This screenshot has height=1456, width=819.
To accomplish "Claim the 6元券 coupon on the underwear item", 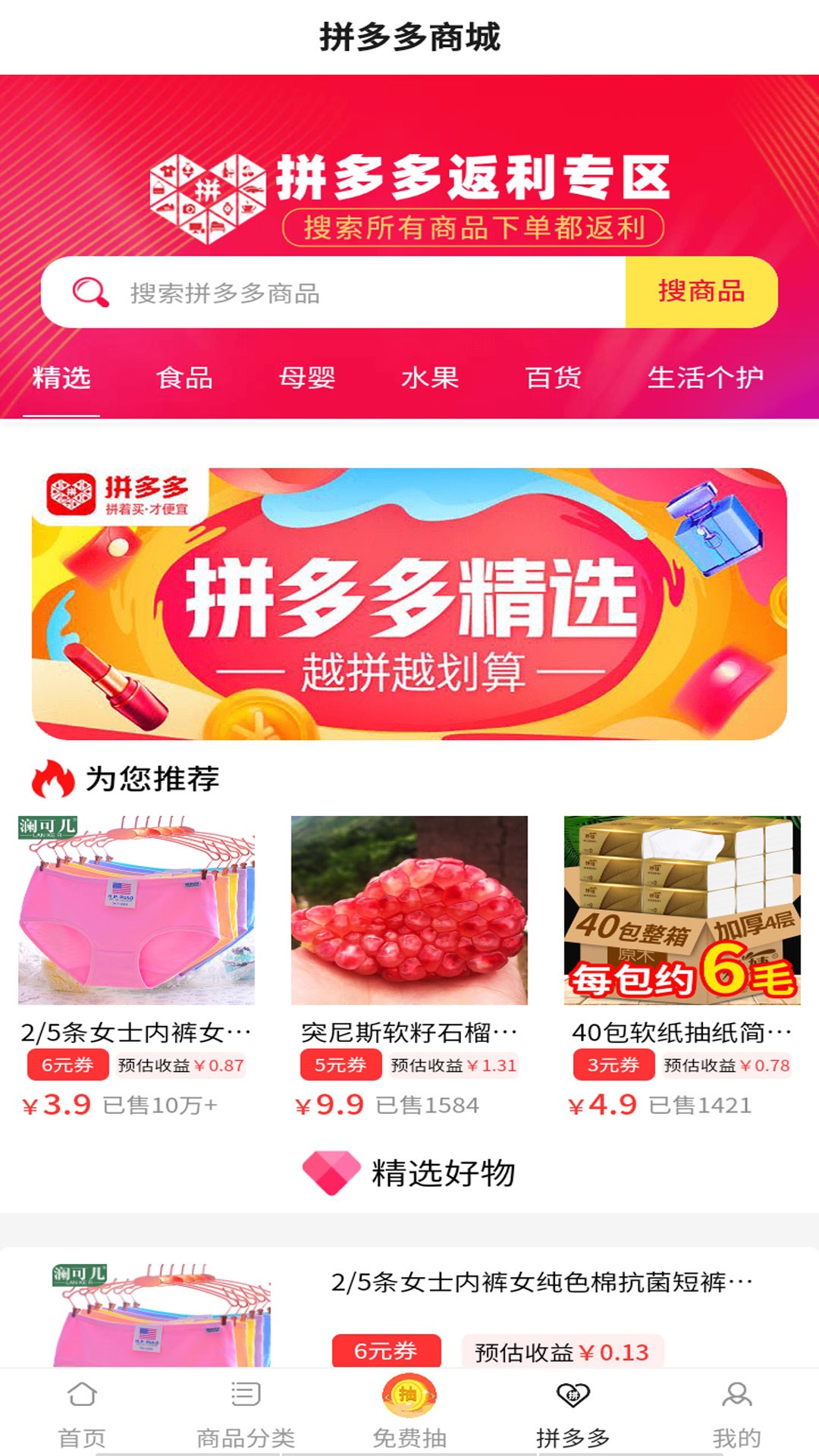I will click(67, 1065).
